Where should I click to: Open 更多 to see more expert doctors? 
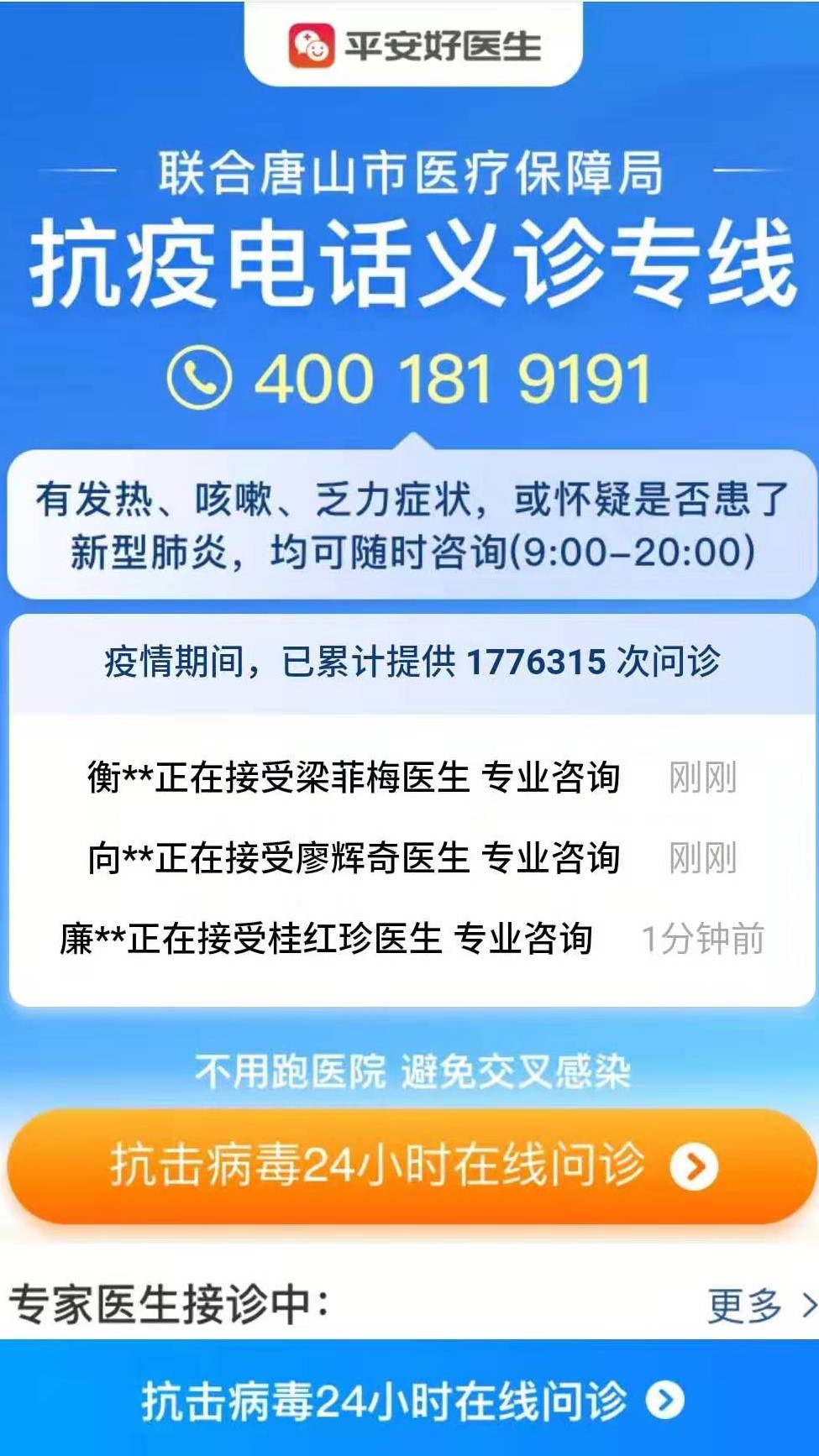click(759, 1306)
